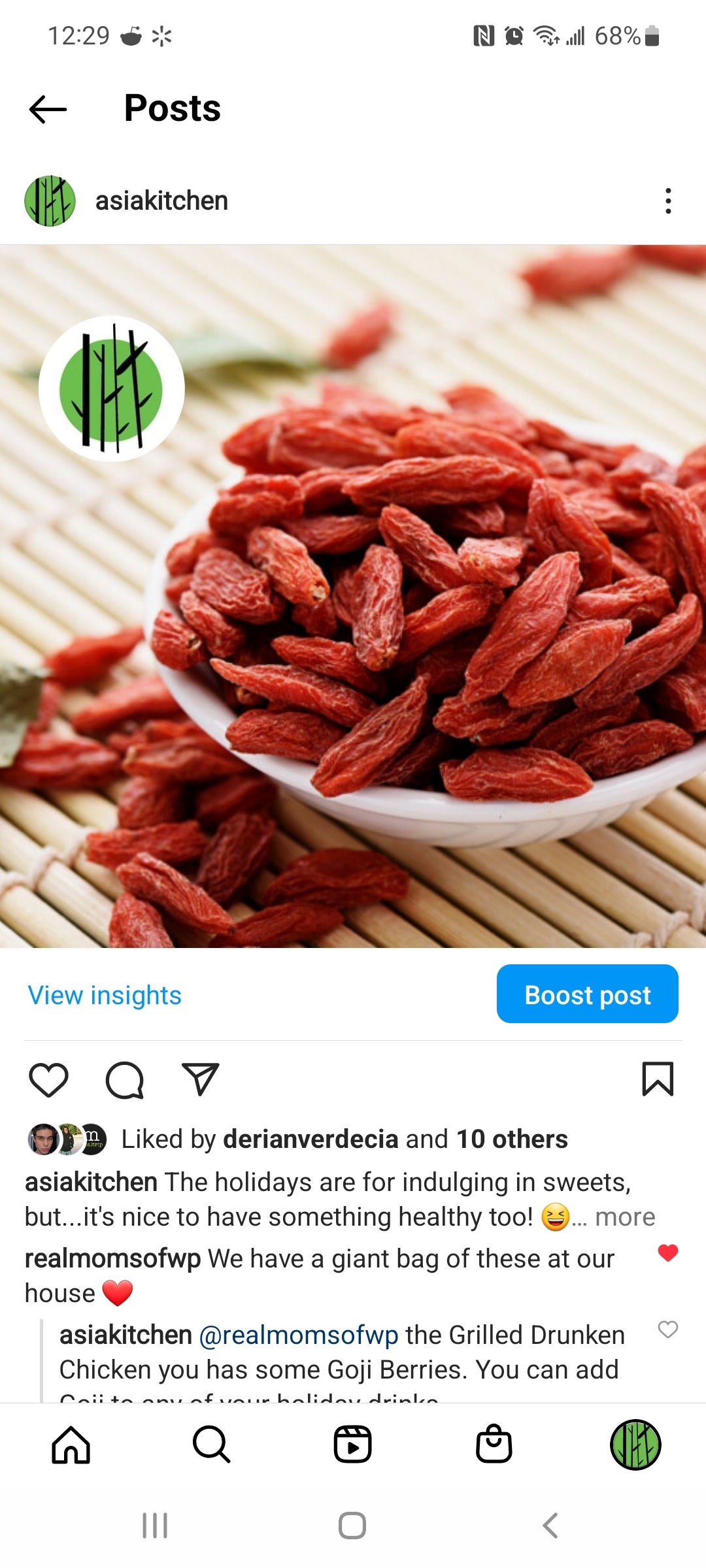
Task: Switch to the Home tab
Action: (x=71, y=1445)
